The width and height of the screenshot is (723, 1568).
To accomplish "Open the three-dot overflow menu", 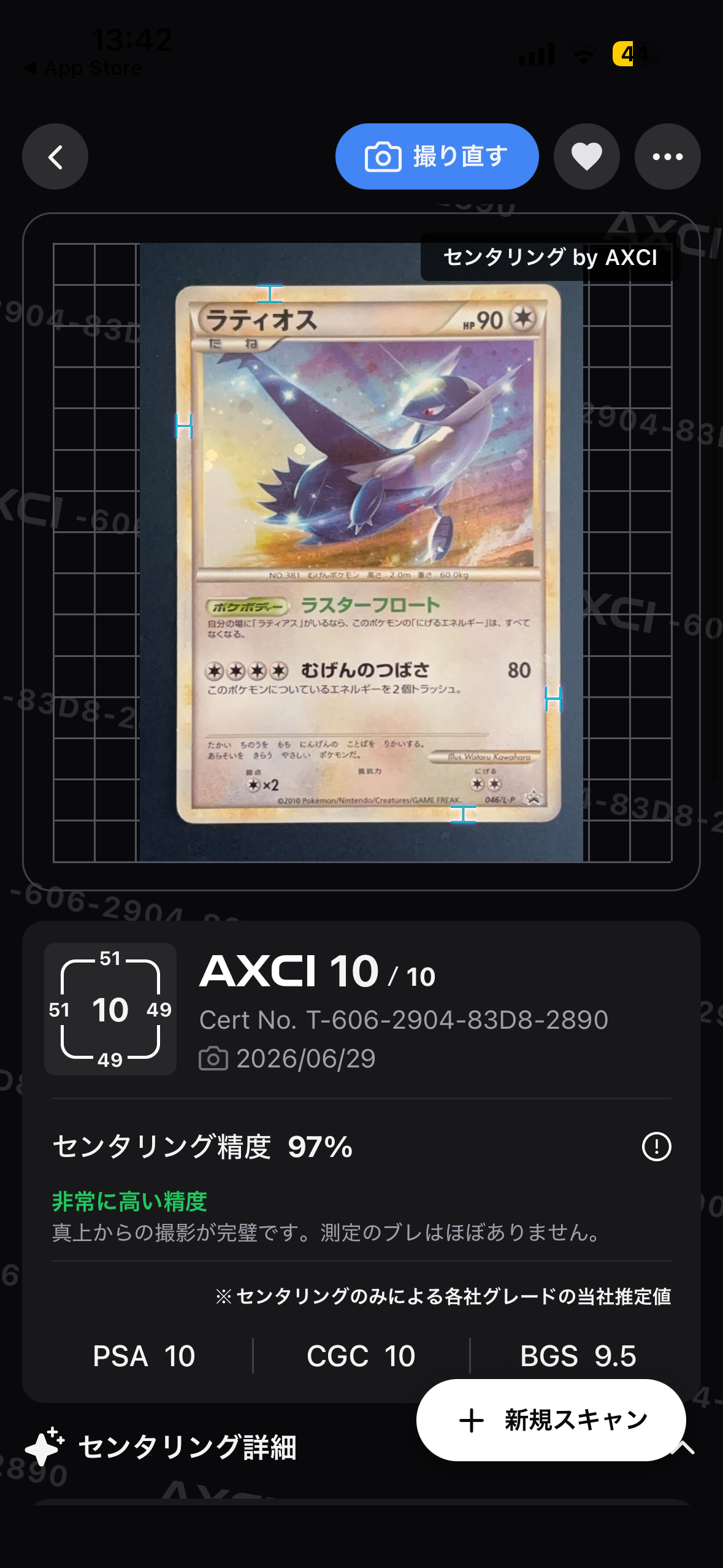I will 668,157.
